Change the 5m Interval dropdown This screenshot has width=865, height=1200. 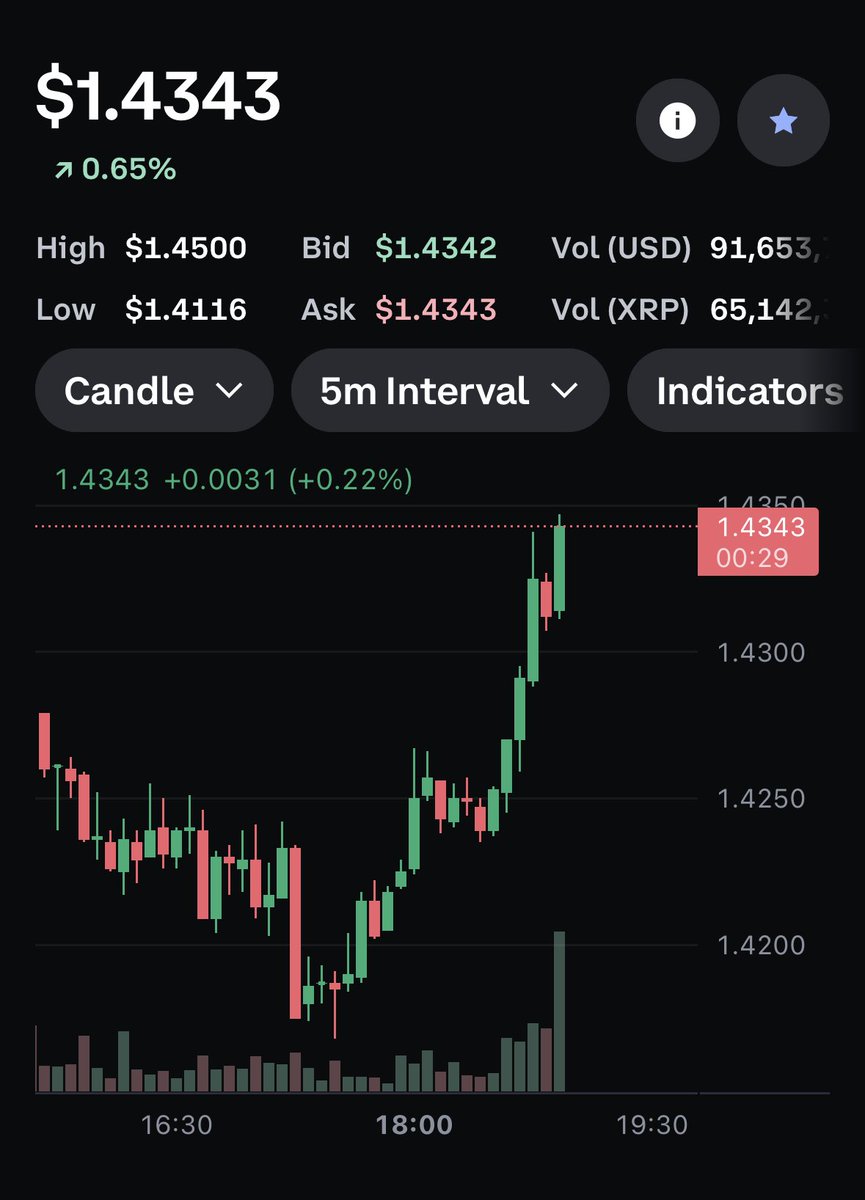coord(450,391)
